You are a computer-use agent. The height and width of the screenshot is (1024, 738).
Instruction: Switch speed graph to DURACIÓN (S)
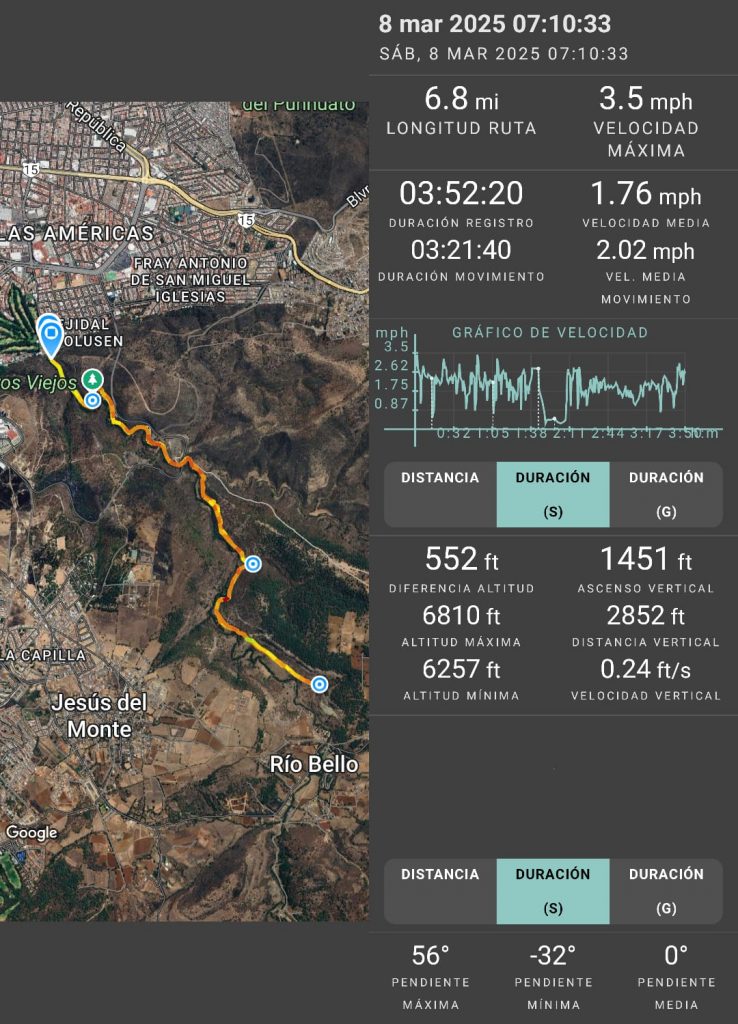(553, 494)
